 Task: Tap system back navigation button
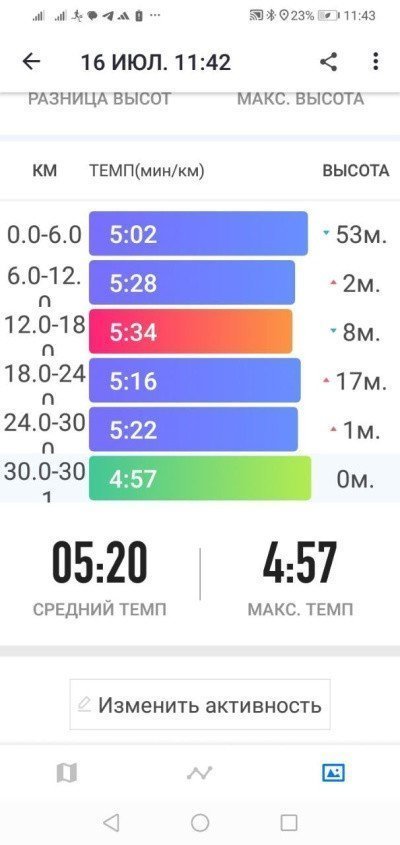tap(111, 822)
